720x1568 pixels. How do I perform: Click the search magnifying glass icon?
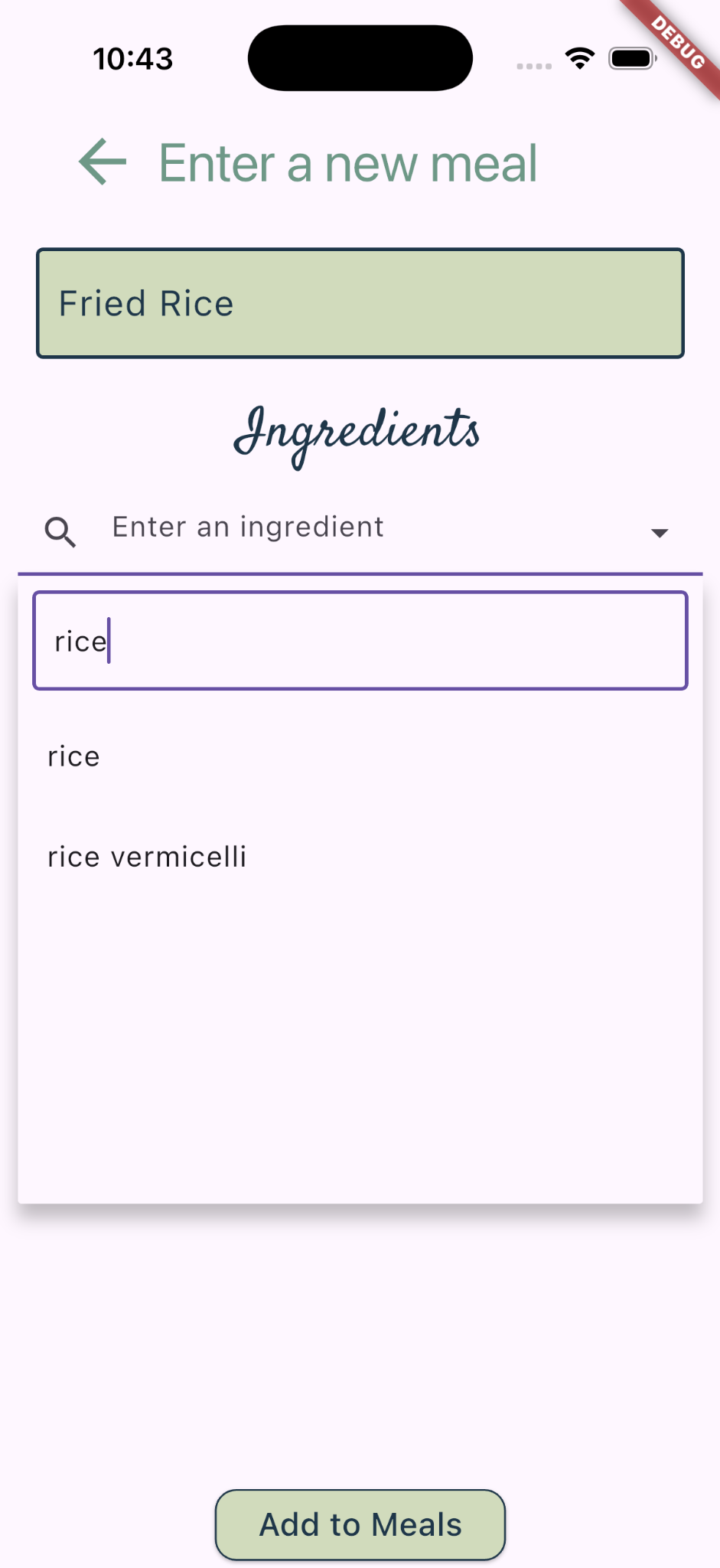point(60,531)
